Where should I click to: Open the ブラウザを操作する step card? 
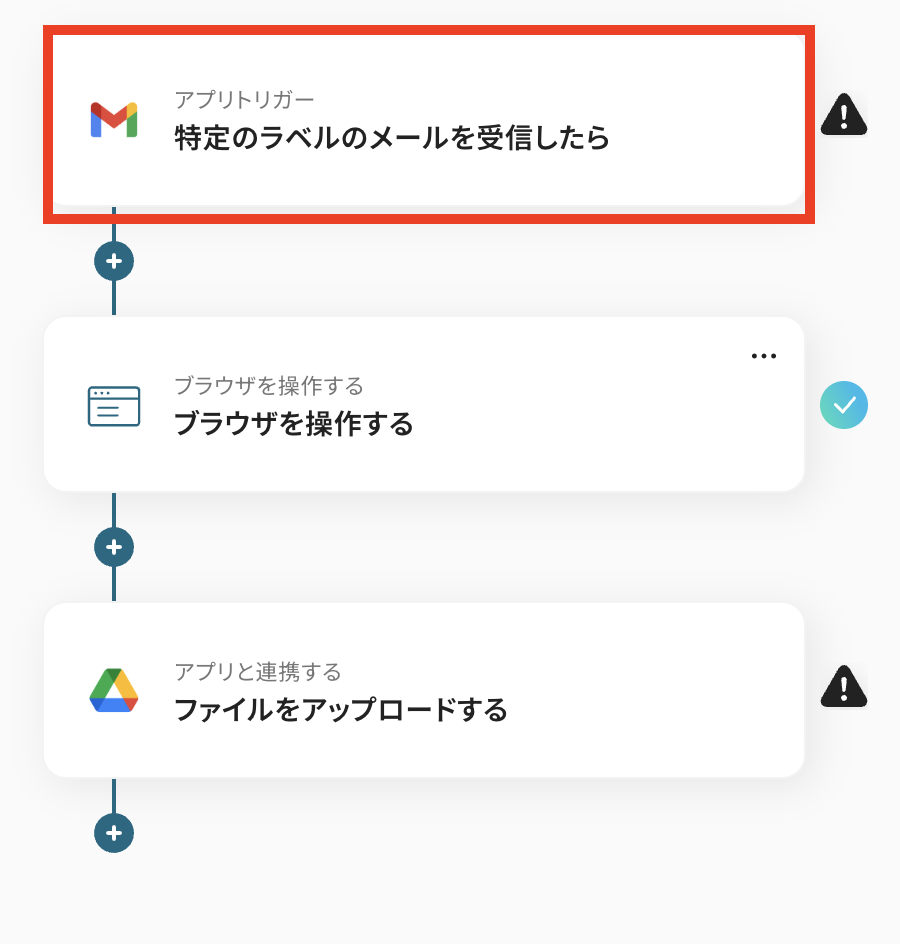tap(424, 405)
